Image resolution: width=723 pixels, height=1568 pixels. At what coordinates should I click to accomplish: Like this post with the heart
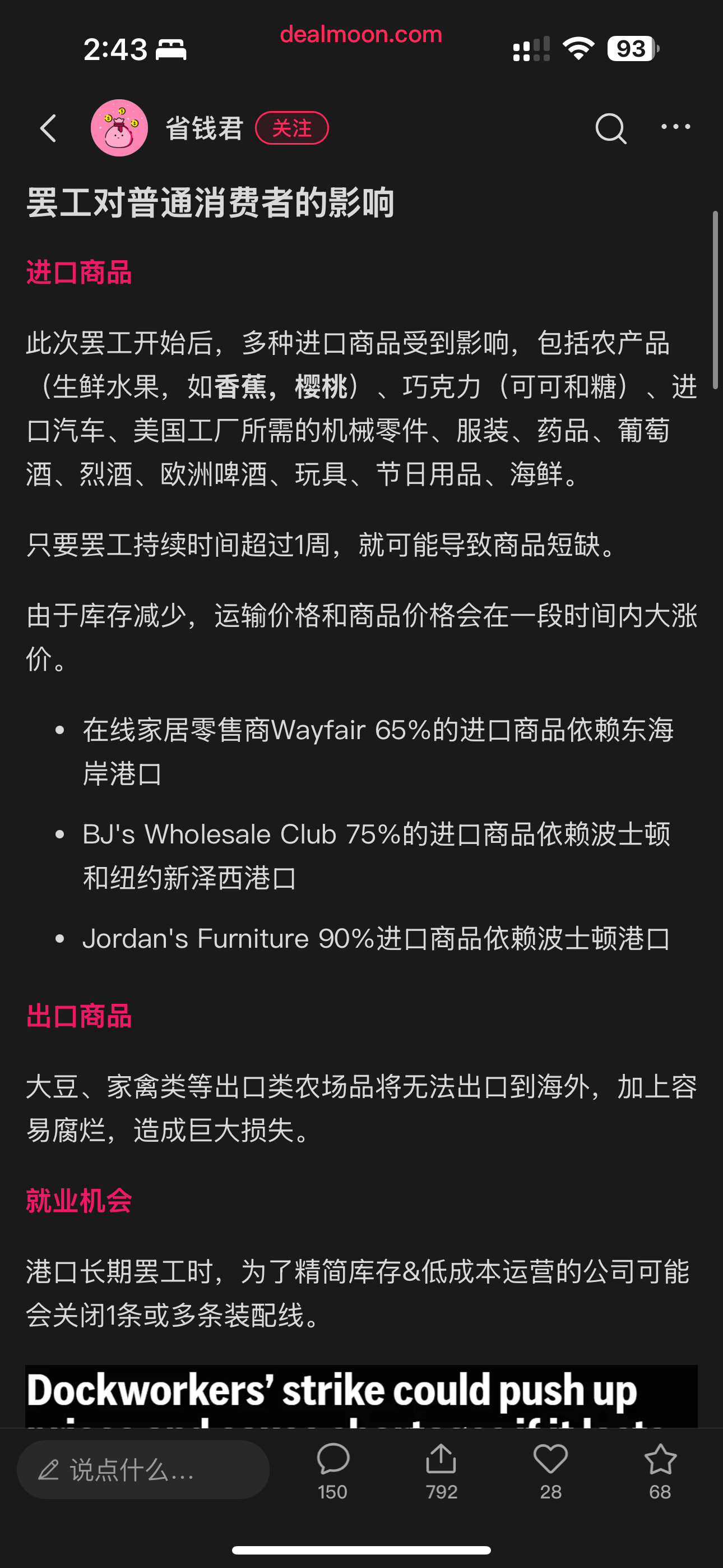pos(551,1470)
